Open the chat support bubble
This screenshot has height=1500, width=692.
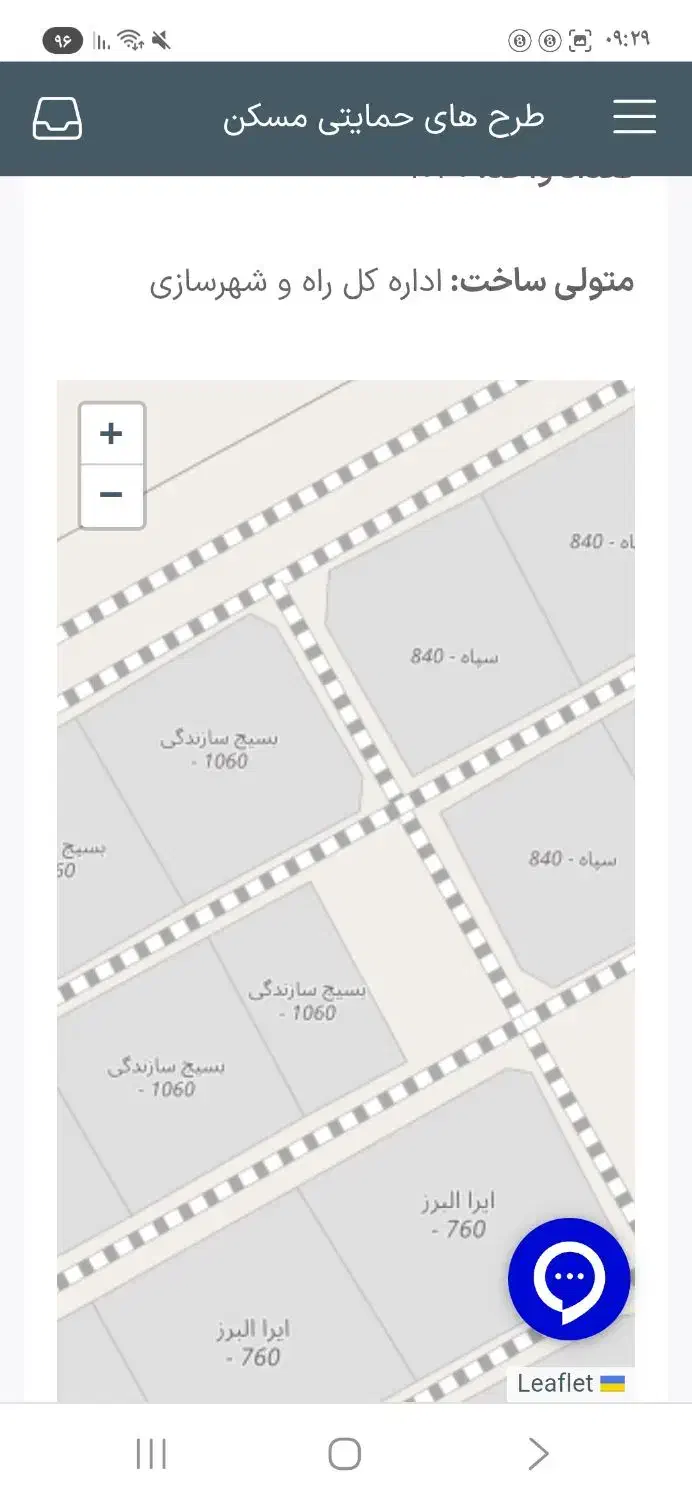tap(569, 1278)
